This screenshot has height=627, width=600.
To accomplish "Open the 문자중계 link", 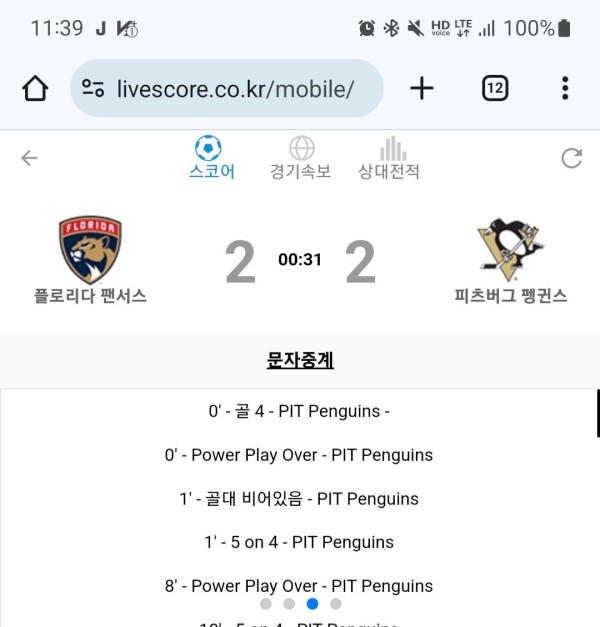I will tap(300, 360).
